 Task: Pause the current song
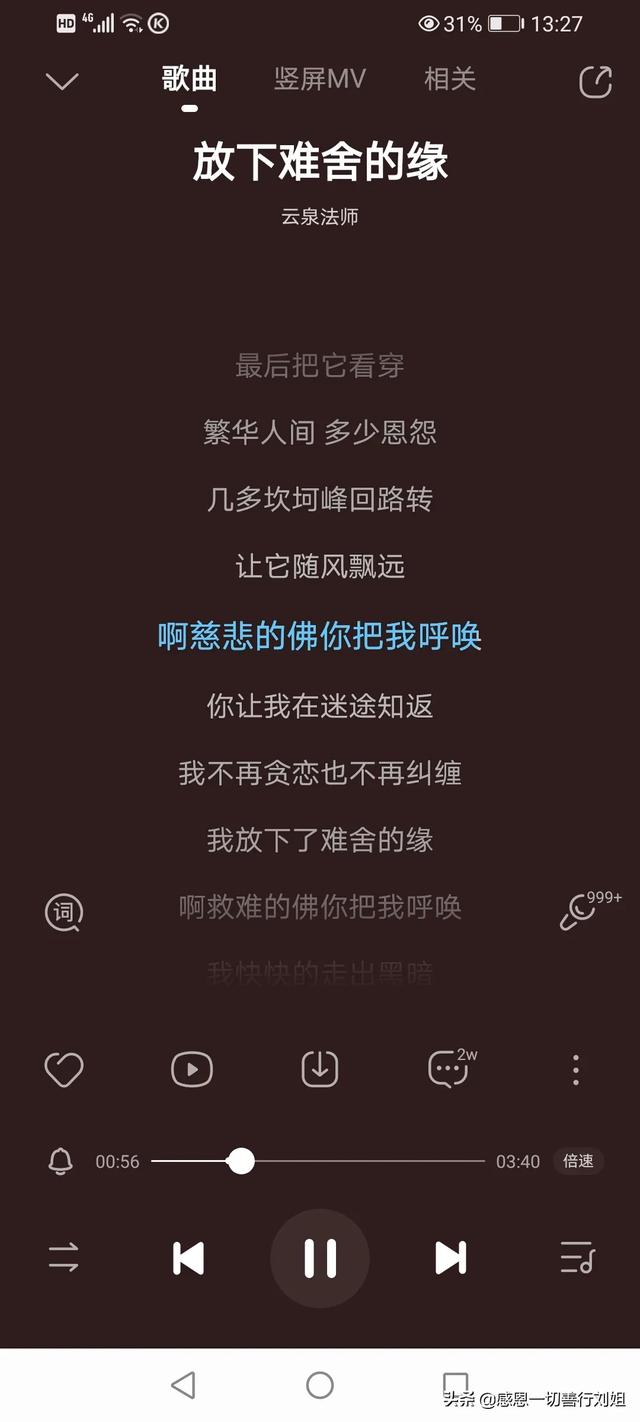320,1258
